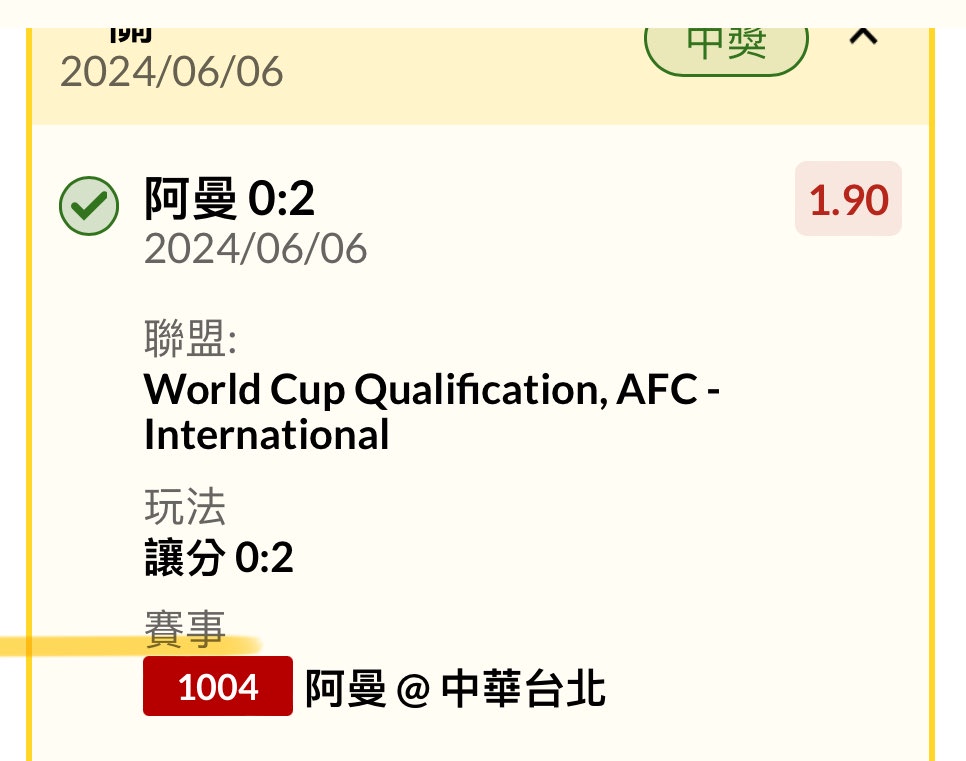
Task: Collapse the bet details chevron
Action: (863, 37)
